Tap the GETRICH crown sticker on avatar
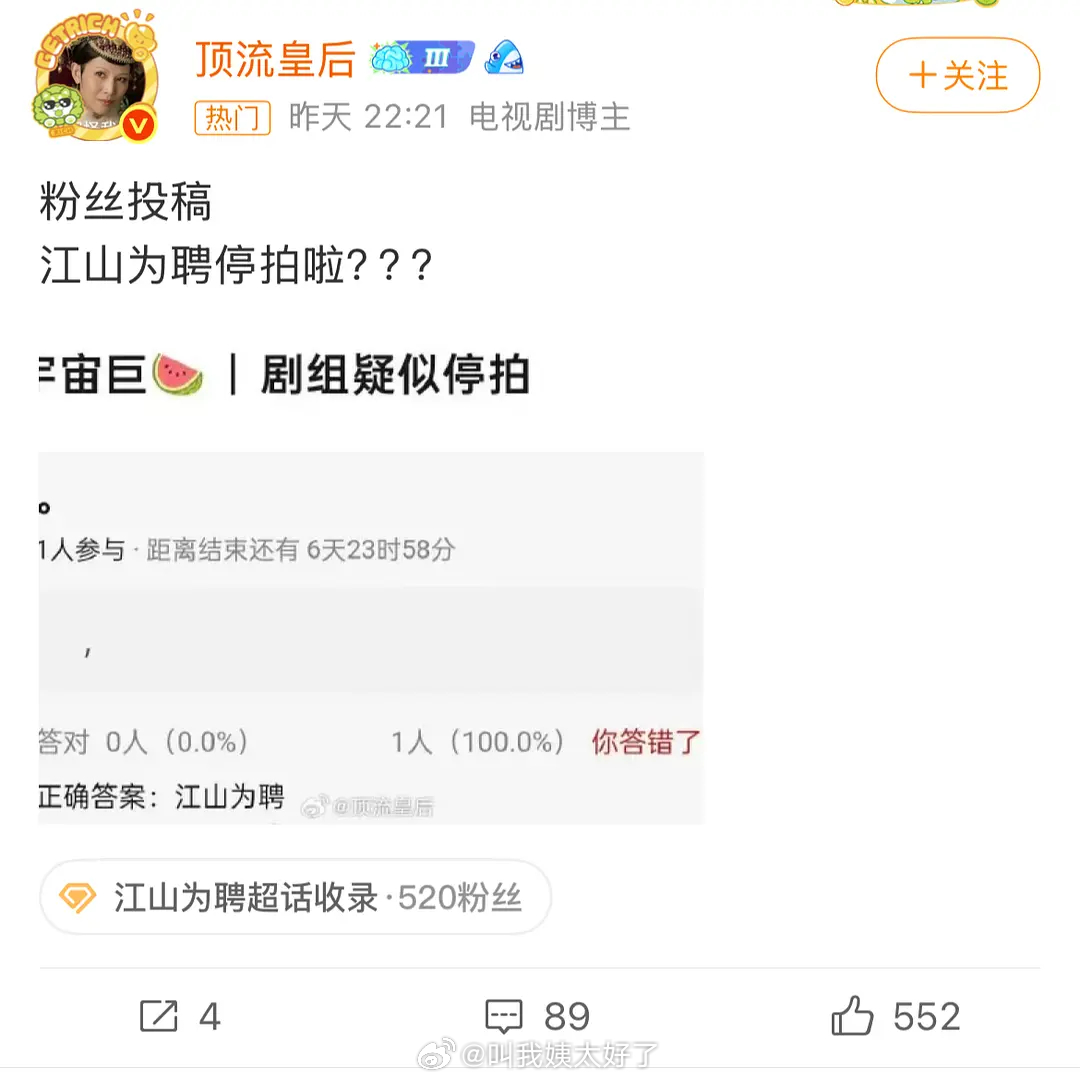This screenshot has width=1080, height=1081. [x=75, y=30]
